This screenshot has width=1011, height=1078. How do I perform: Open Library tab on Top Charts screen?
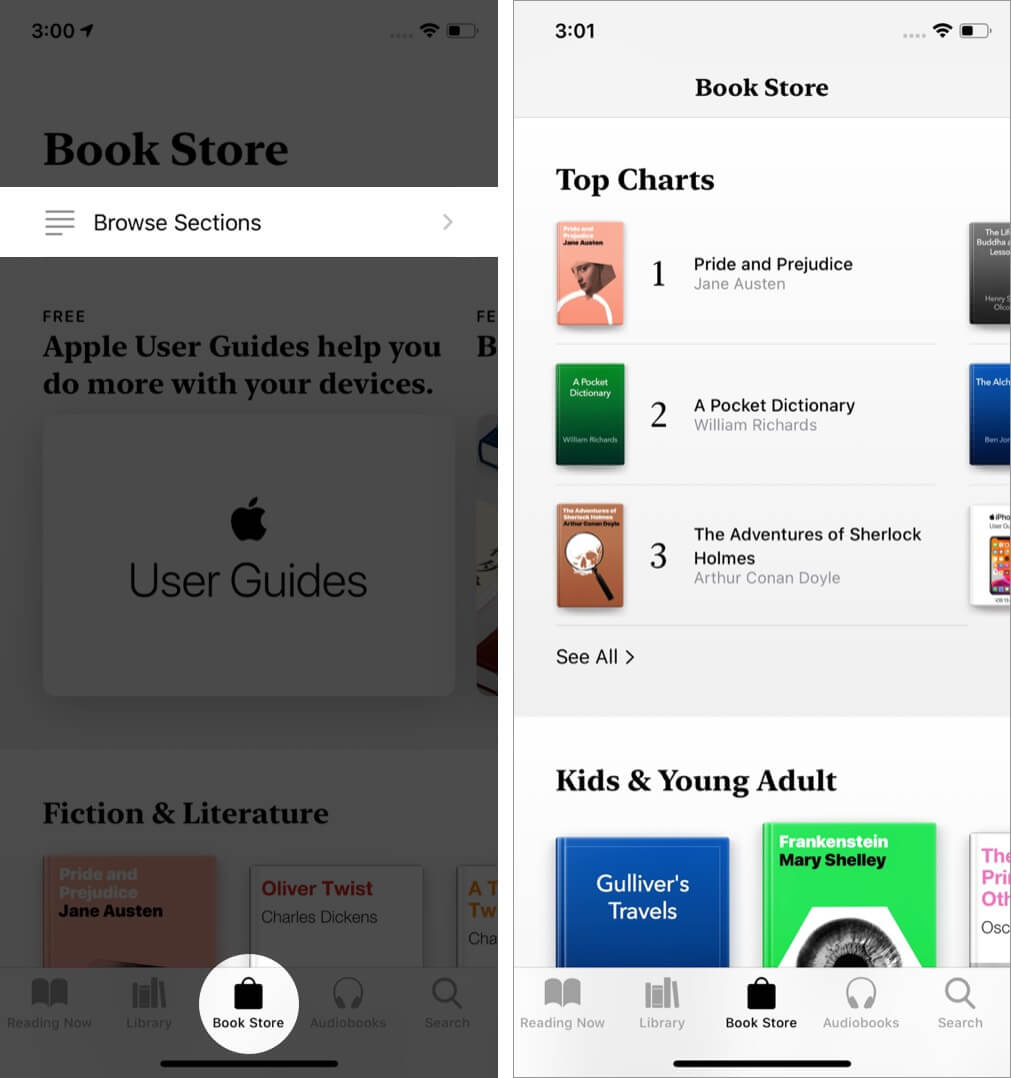[x=662, y=1003]
